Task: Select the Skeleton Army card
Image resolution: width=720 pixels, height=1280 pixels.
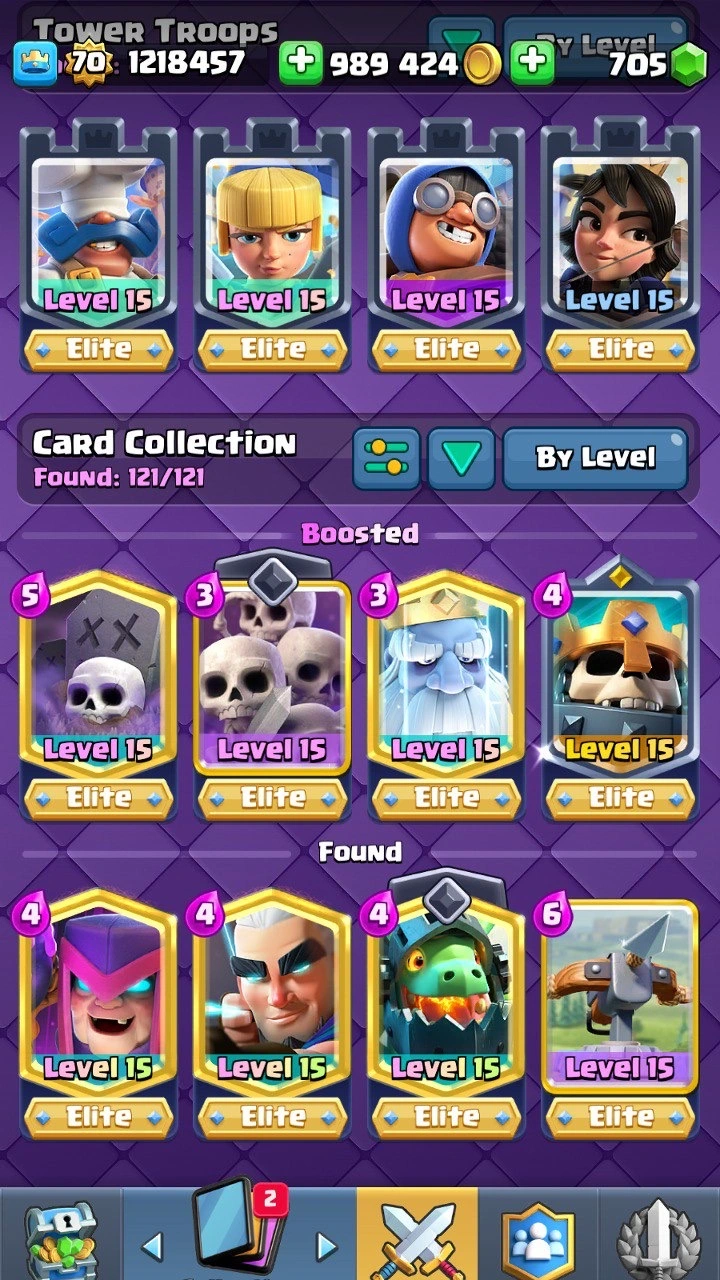Action: tap(272, 680)
